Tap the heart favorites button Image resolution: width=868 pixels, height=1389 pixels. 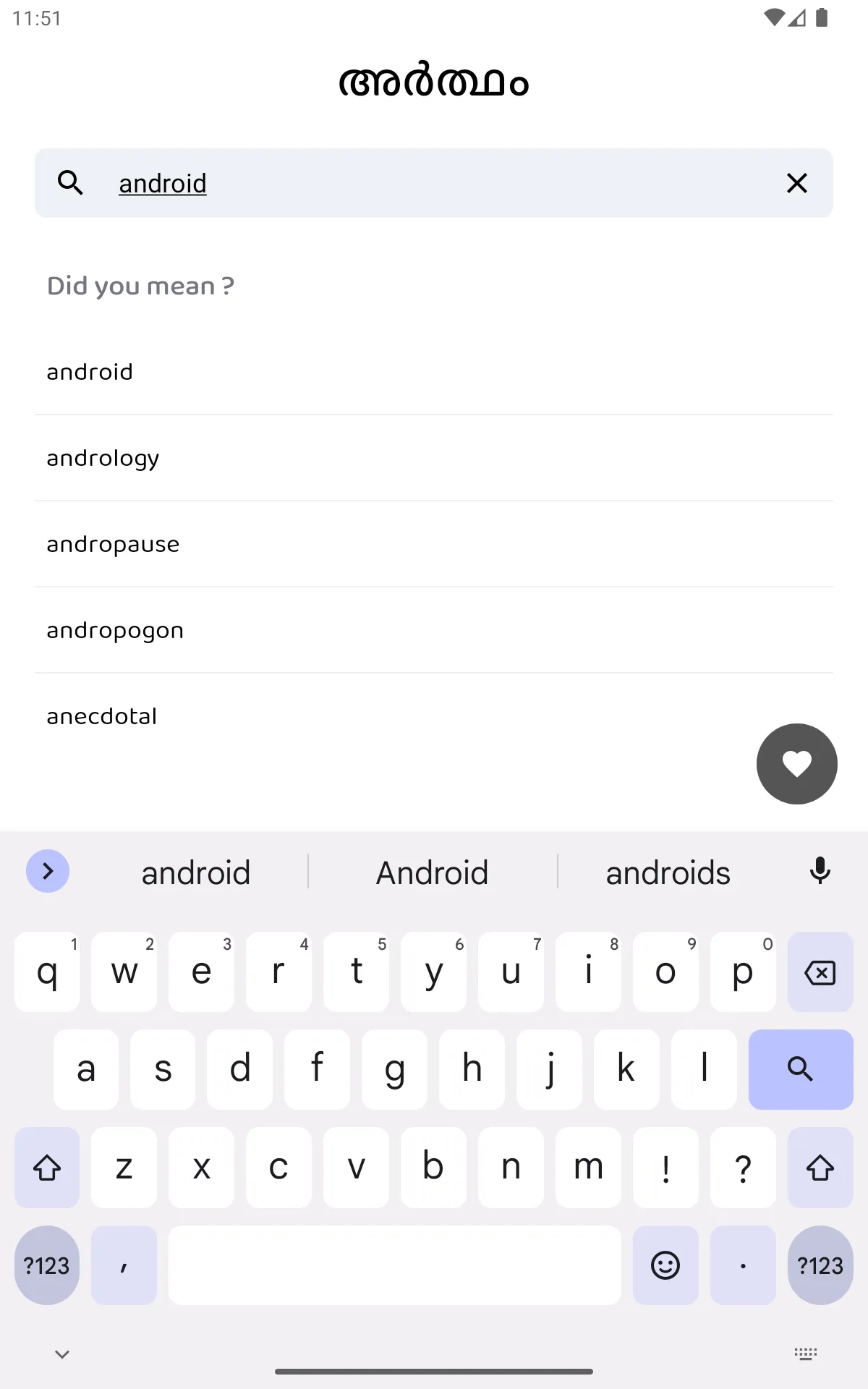click(x=796, y=764)
